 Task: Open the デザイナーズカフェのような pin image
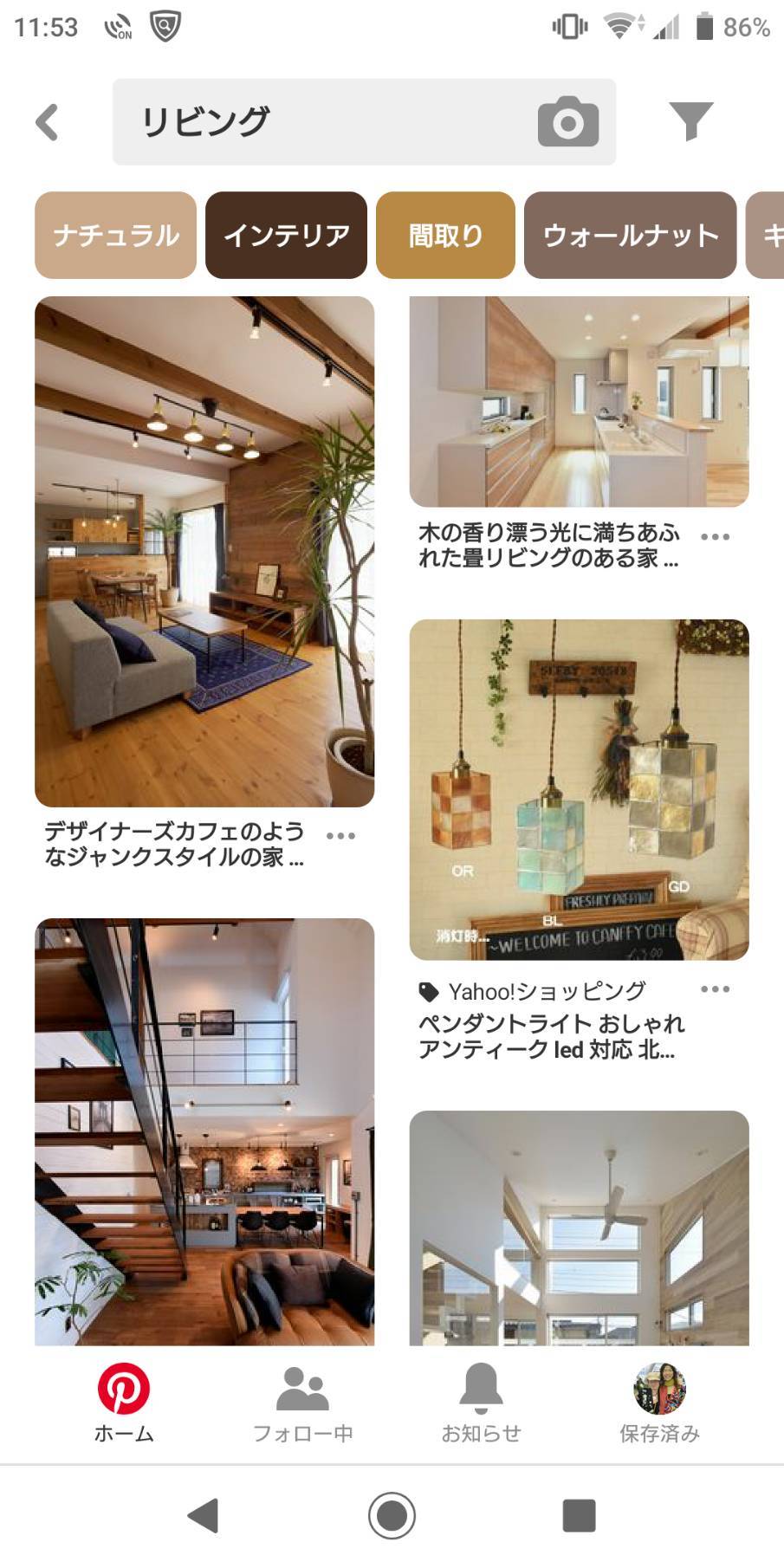[x=204, y=552]
